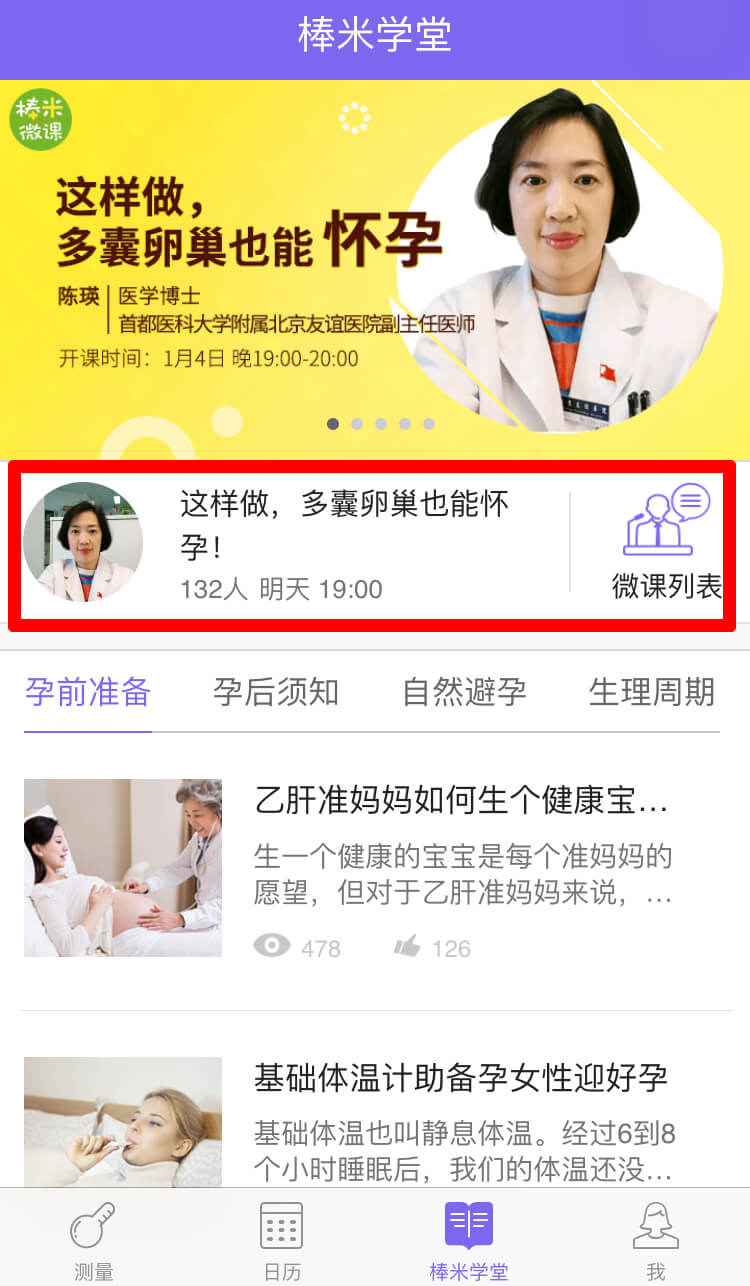
Task: Open article 基础体温计助备孕女性迎好孕
Action: (375, 1122)
